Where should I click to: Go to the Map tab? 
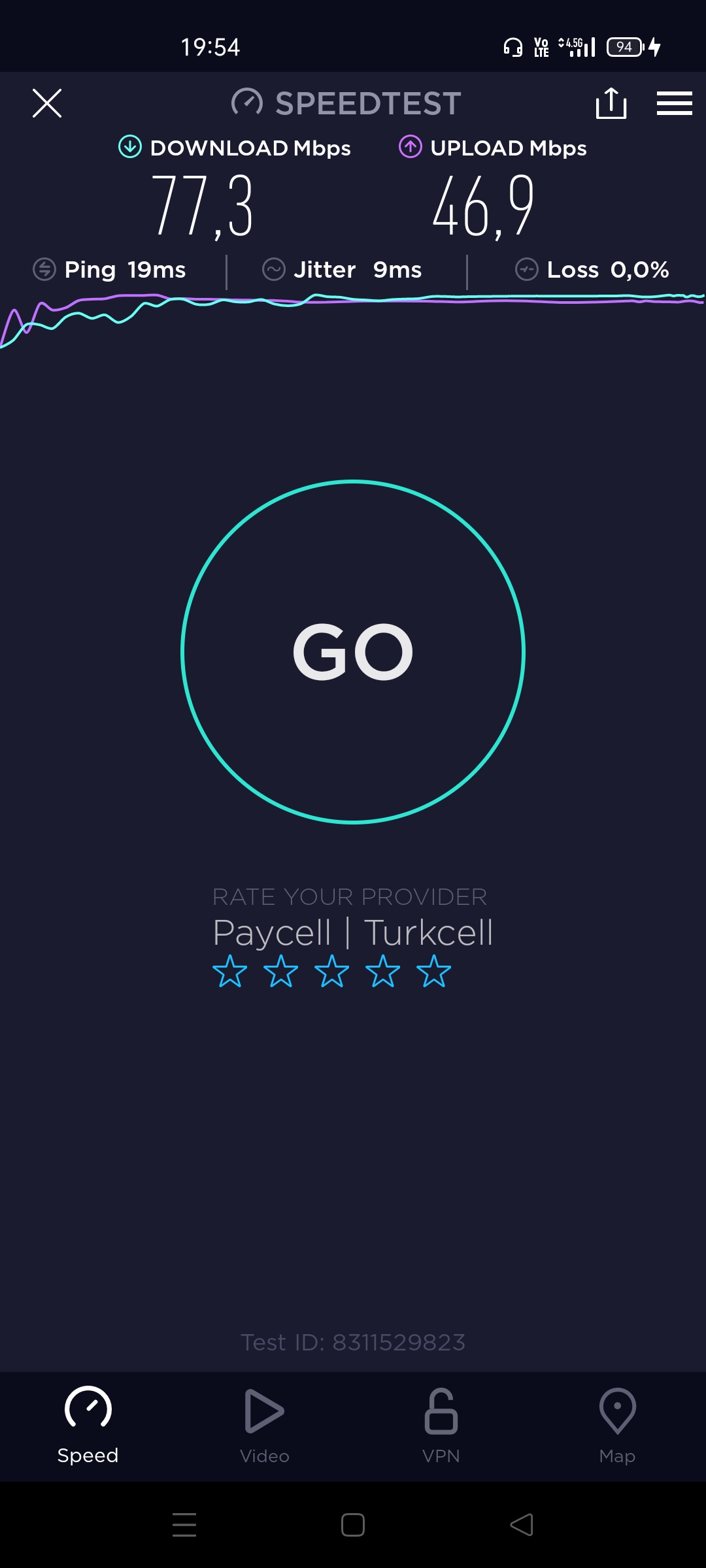pyautogui.click(x=617, y=1426)
